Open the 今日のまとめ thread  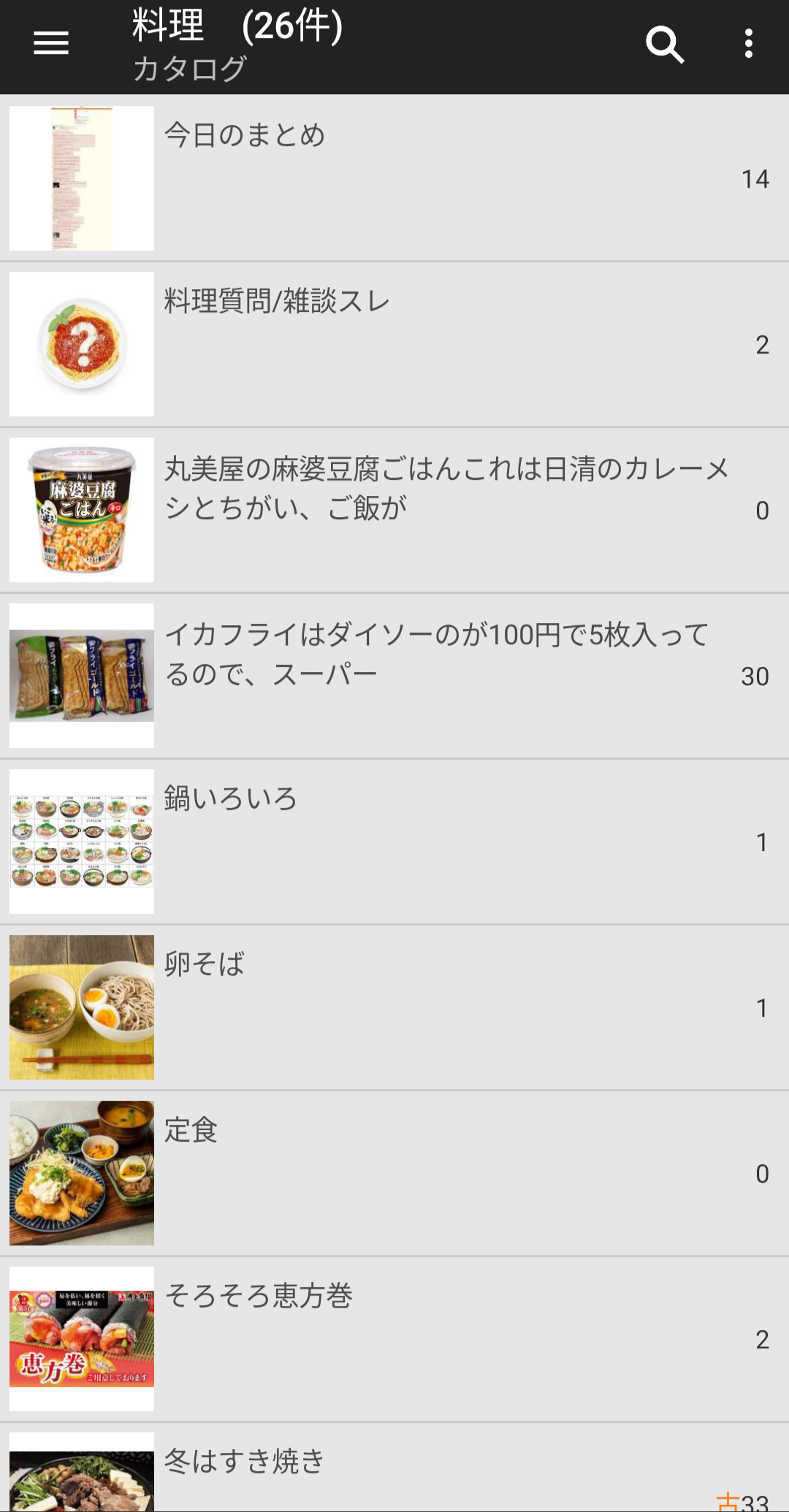coord(394,178)
